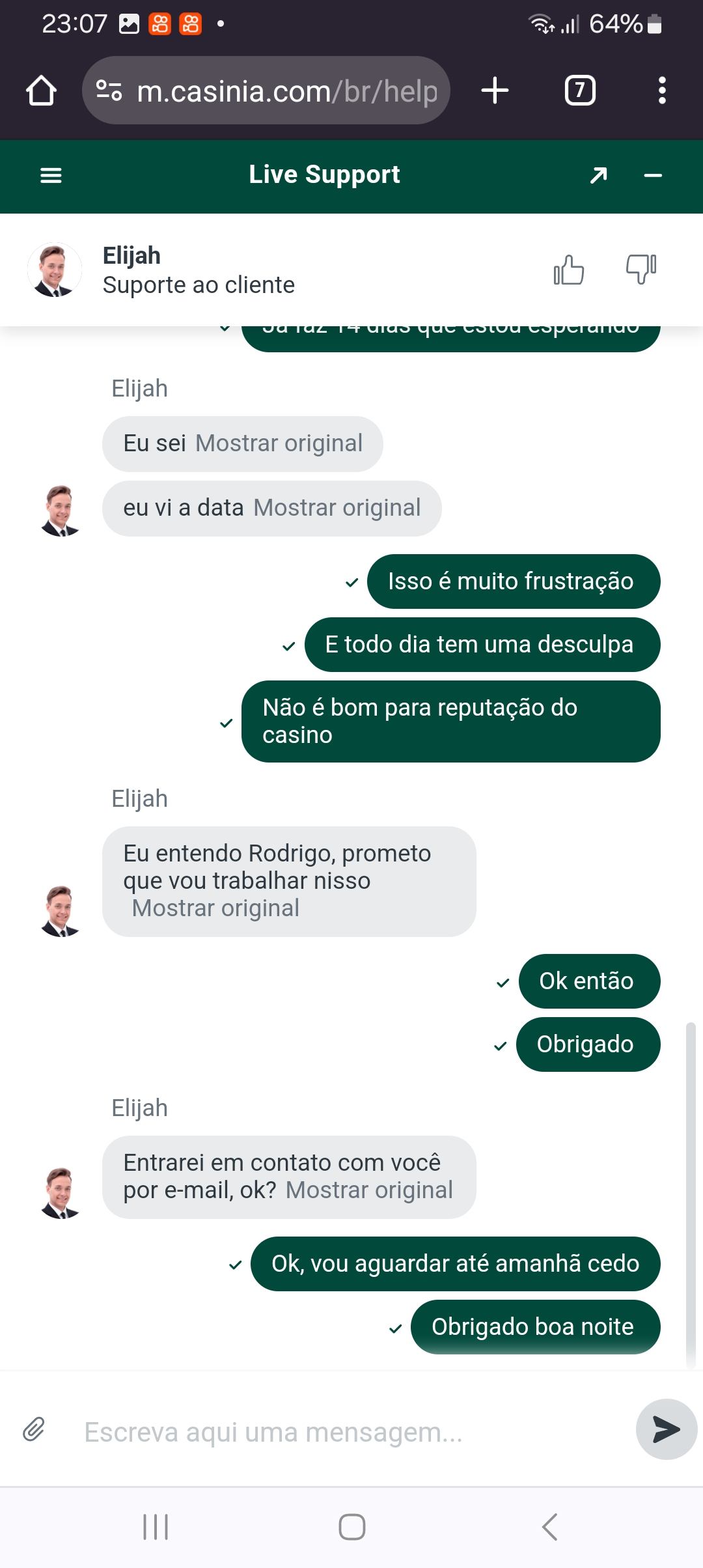The image size is (703, 1568).
Task: Open a new browser tab
Action: 495,91
